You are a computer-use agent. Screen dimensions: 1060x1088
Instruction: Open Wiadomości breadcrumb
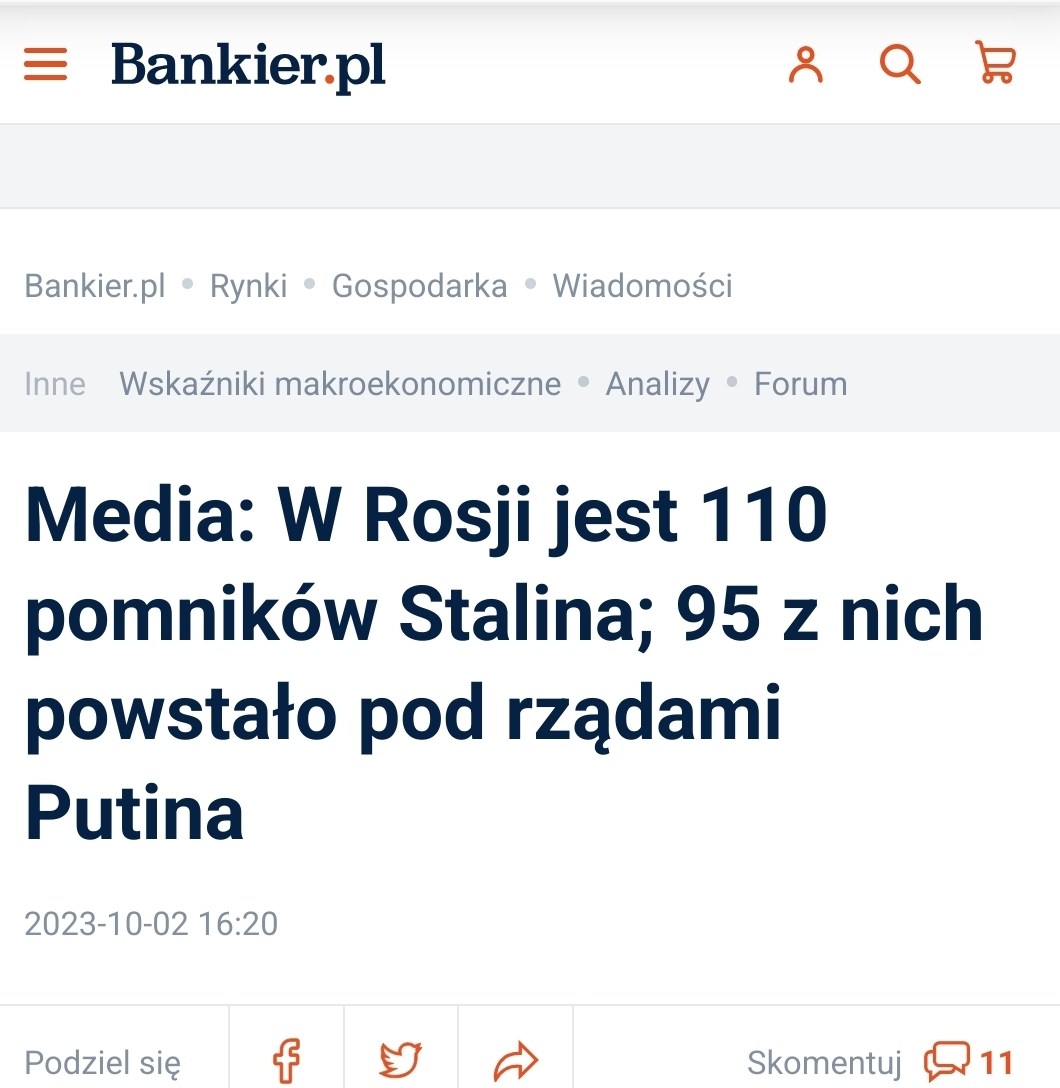click(x=642, y=286)
